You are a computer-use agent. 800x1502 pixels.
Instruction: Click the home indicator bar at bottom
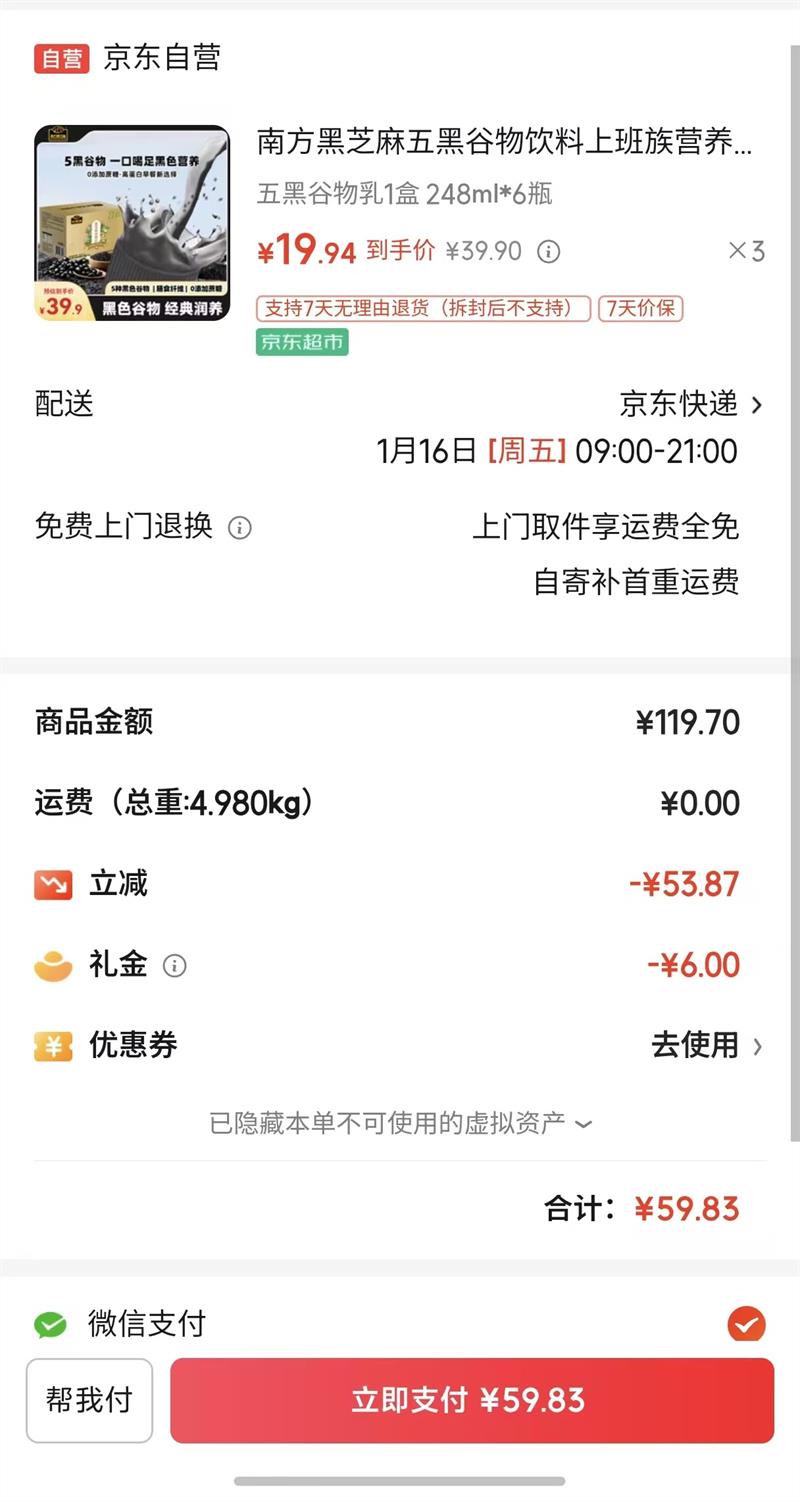[x=400, y=1485]
